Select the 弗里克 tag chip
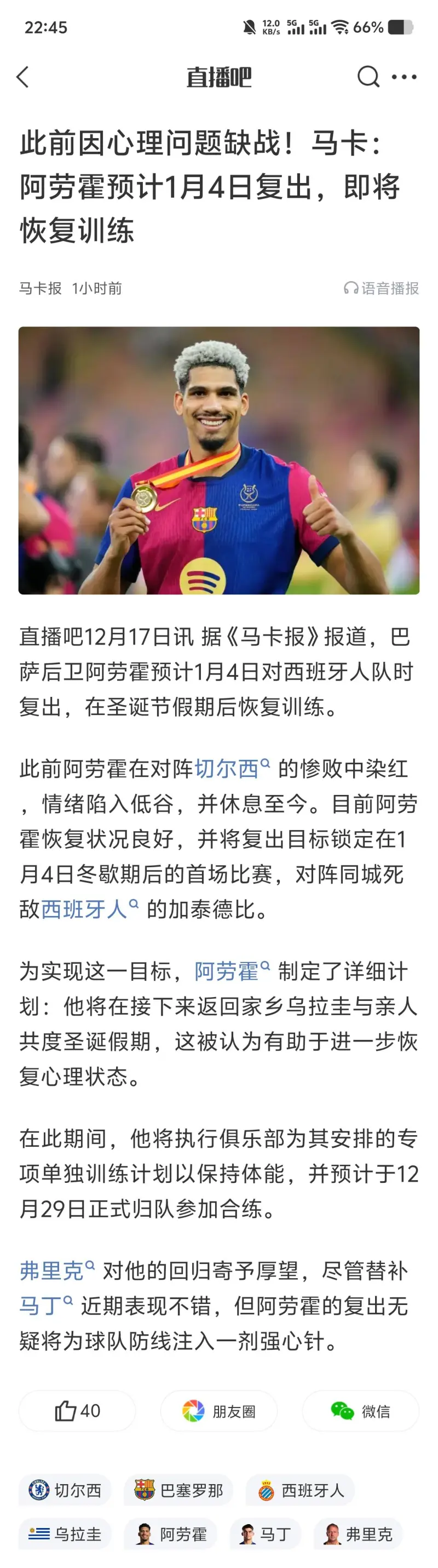The width and height of the screenshot is (438, 1568). coord(358,1534)
